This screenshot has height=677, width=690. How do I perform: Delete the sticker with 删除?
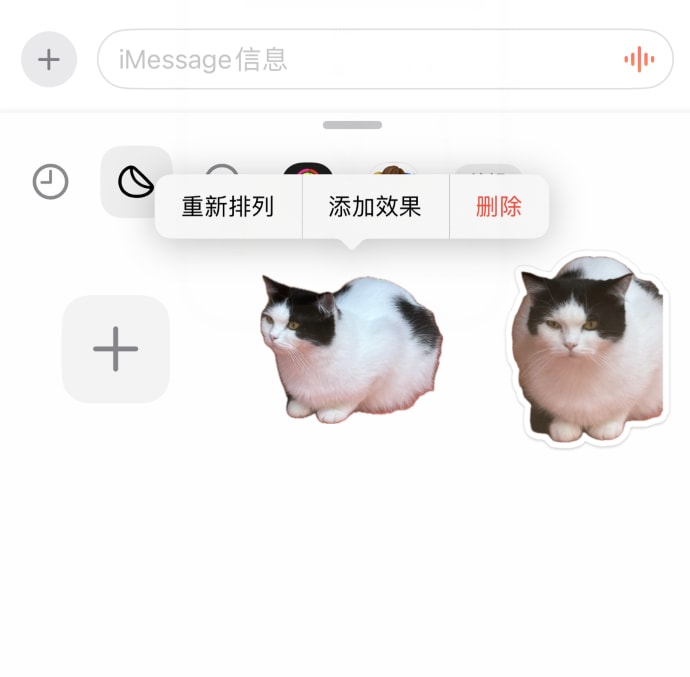pyautogui.click(x=498, y=207)
